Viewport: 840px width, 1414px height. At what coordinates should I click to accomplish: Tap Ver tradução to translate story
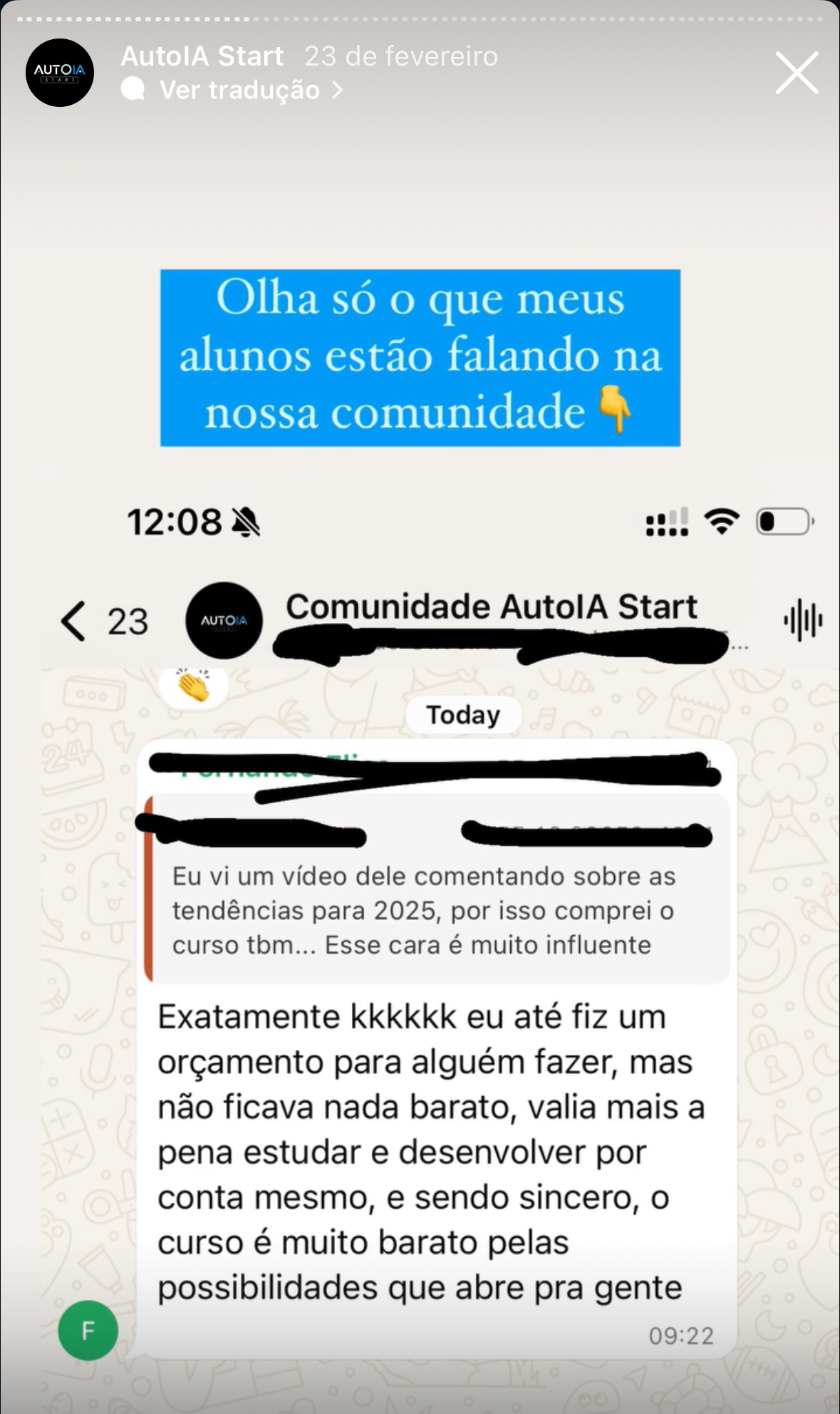point(239,90)
